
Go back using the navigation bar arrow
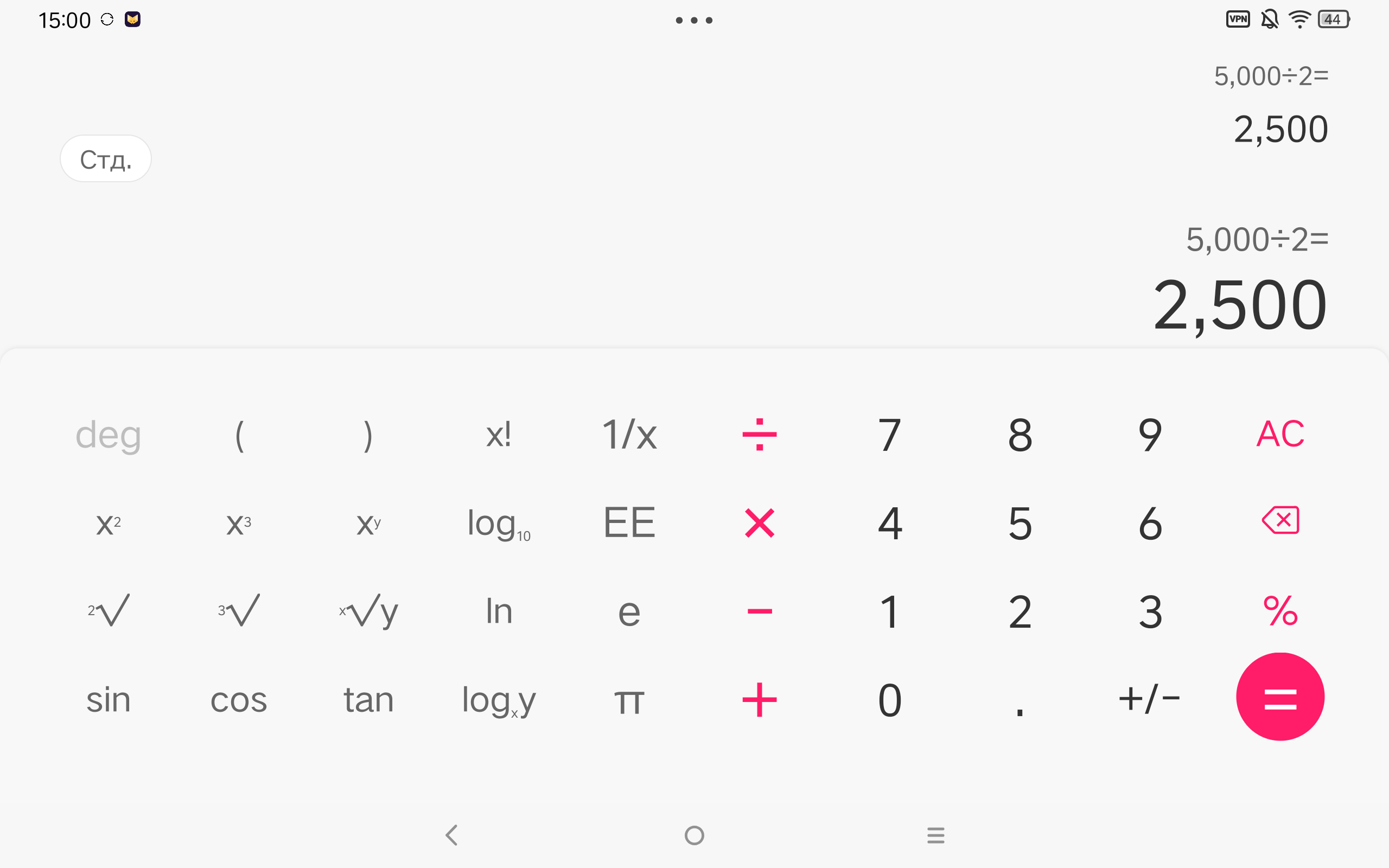[x=453, y=835]
